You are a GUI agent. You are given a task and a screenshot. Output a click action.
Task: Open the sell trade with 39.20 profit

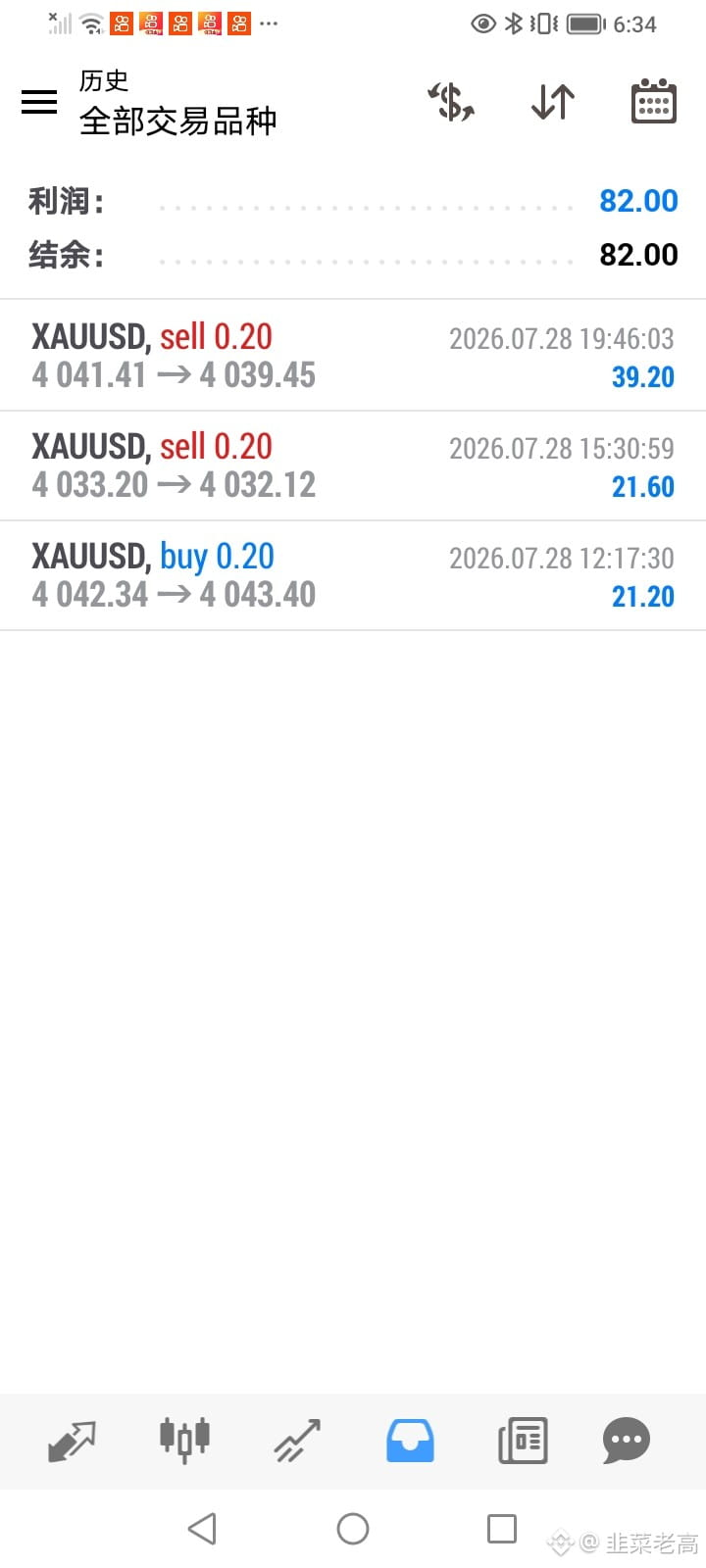pyautogui.click(x=353, y=356)
